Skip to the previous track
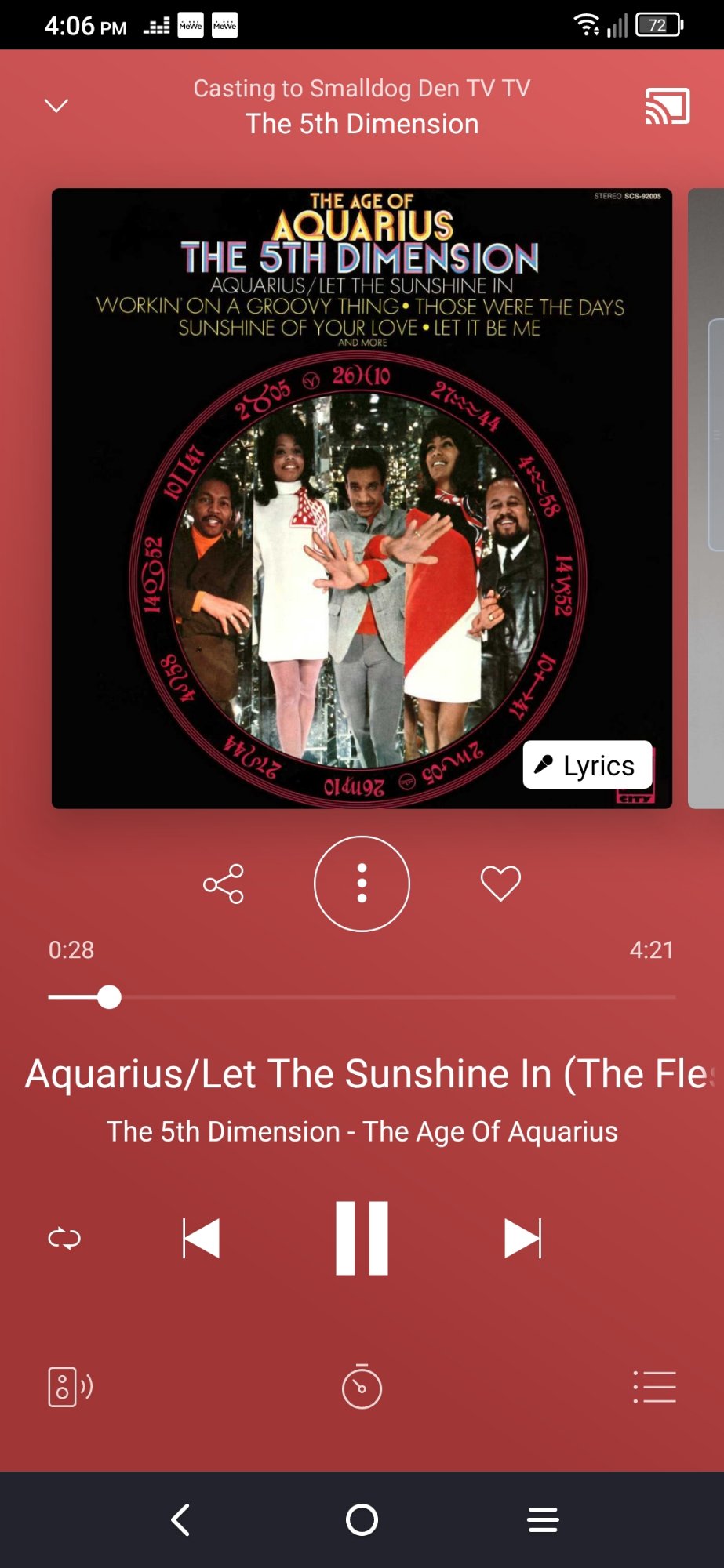This screenshot has height=1568, width=724. [201, 1239]
